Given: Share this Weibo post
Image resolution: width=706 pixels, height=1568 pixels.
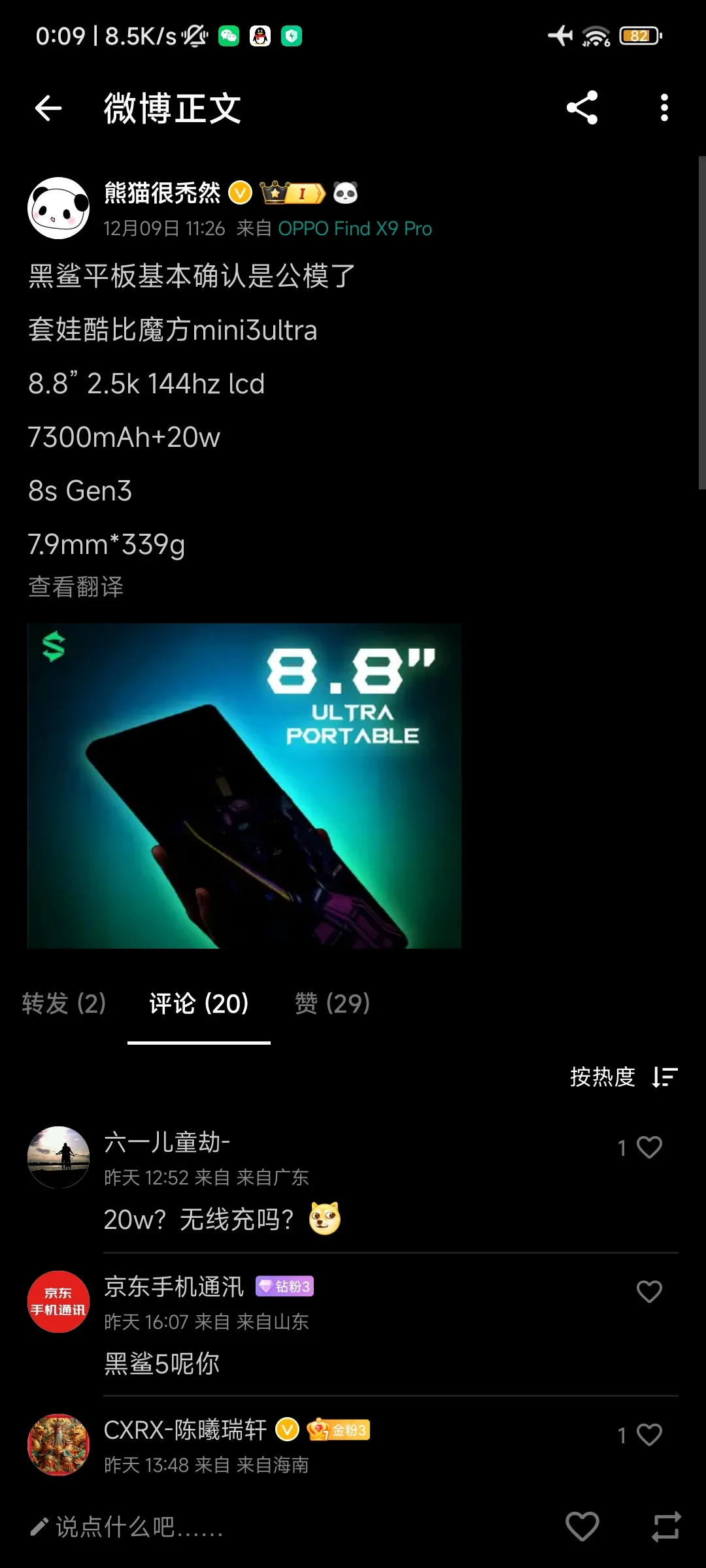Looking at the screenshot, I should click(x=582, y=108).
